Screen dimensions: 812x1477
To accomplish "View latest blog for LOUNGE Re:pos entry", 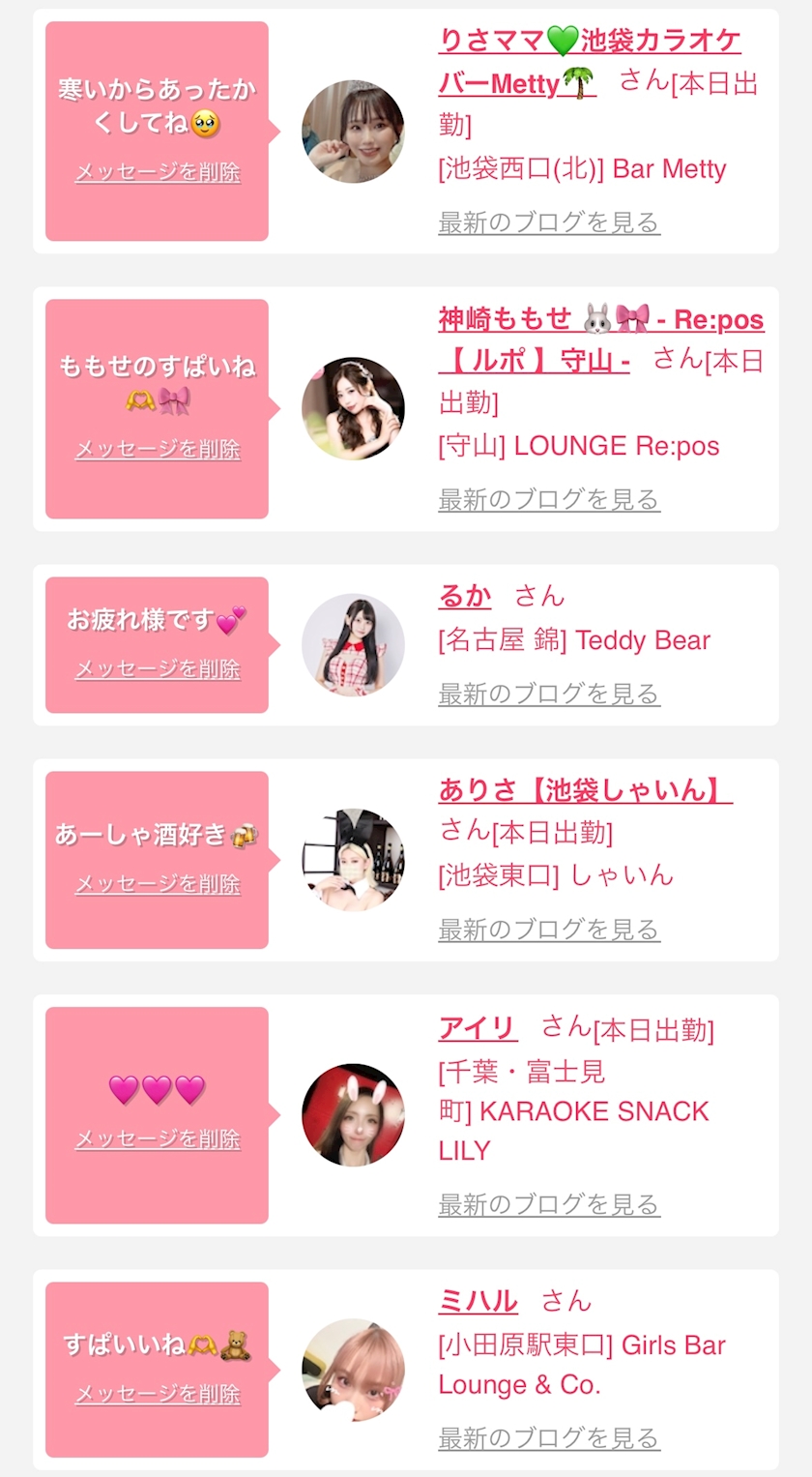I will [549, 499].
